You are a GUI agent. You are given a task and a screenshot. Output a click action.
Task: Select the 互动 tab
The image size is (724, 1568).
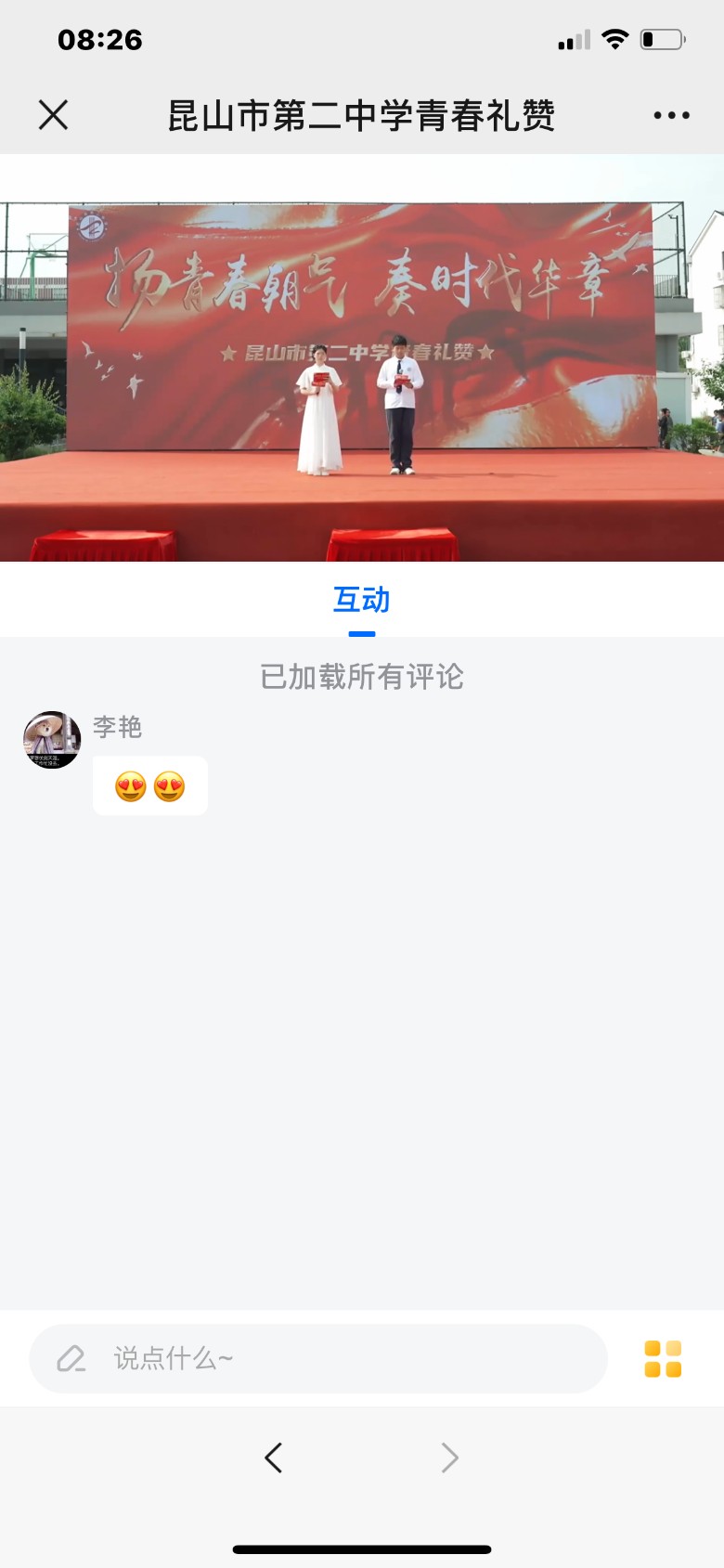pyautogui.click(x=362, y=601)
